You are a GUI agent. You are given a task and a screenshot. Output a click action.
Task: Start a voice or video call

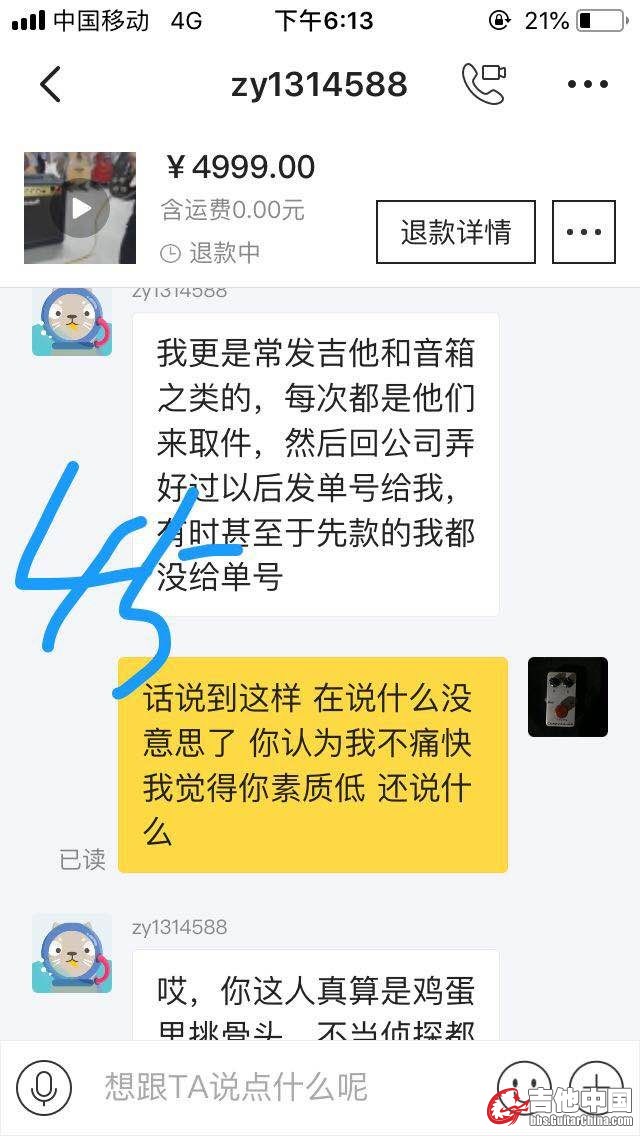point(483,84)
